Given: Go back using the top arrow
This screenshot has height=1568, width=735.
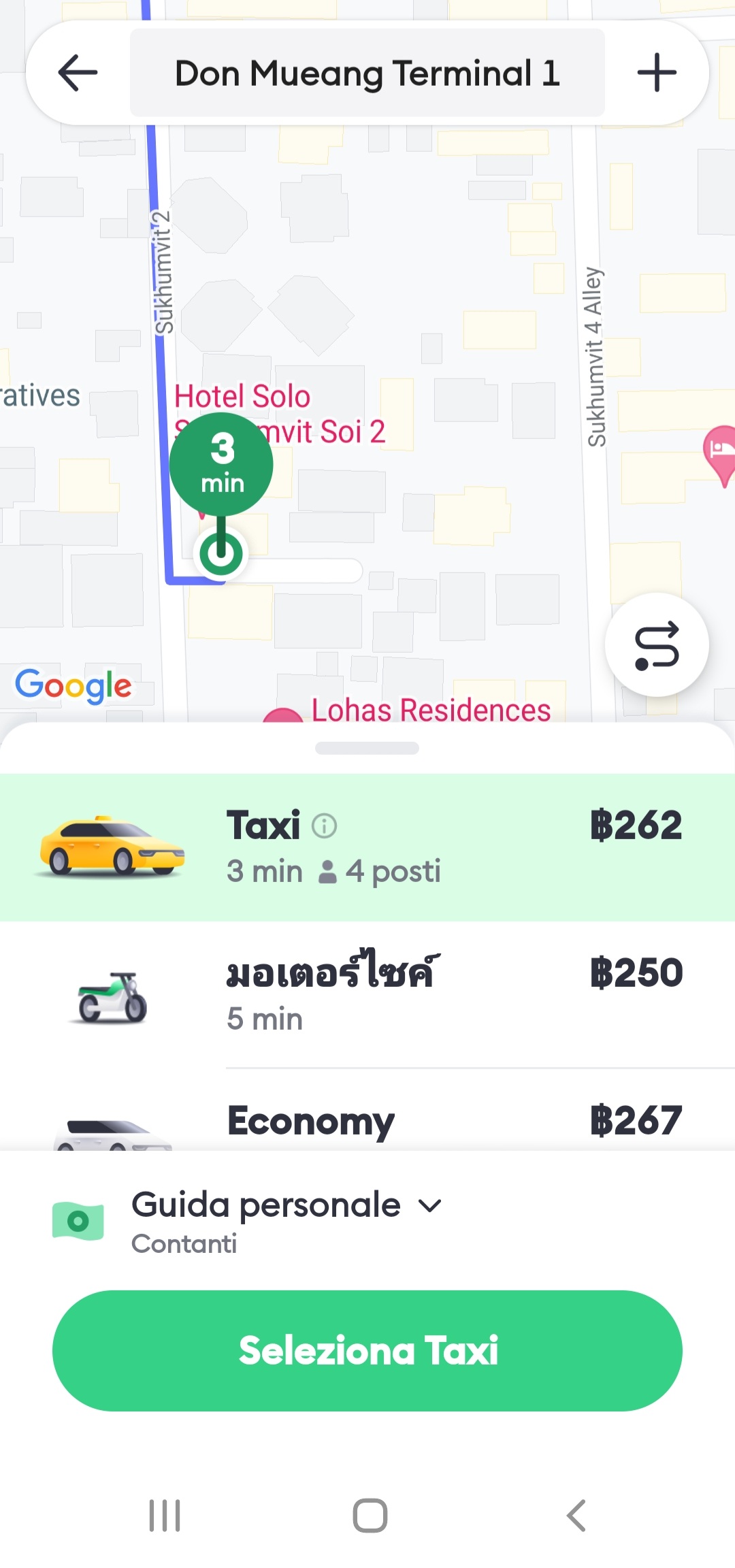Looking at the screenshot, I should coord(78,73).
